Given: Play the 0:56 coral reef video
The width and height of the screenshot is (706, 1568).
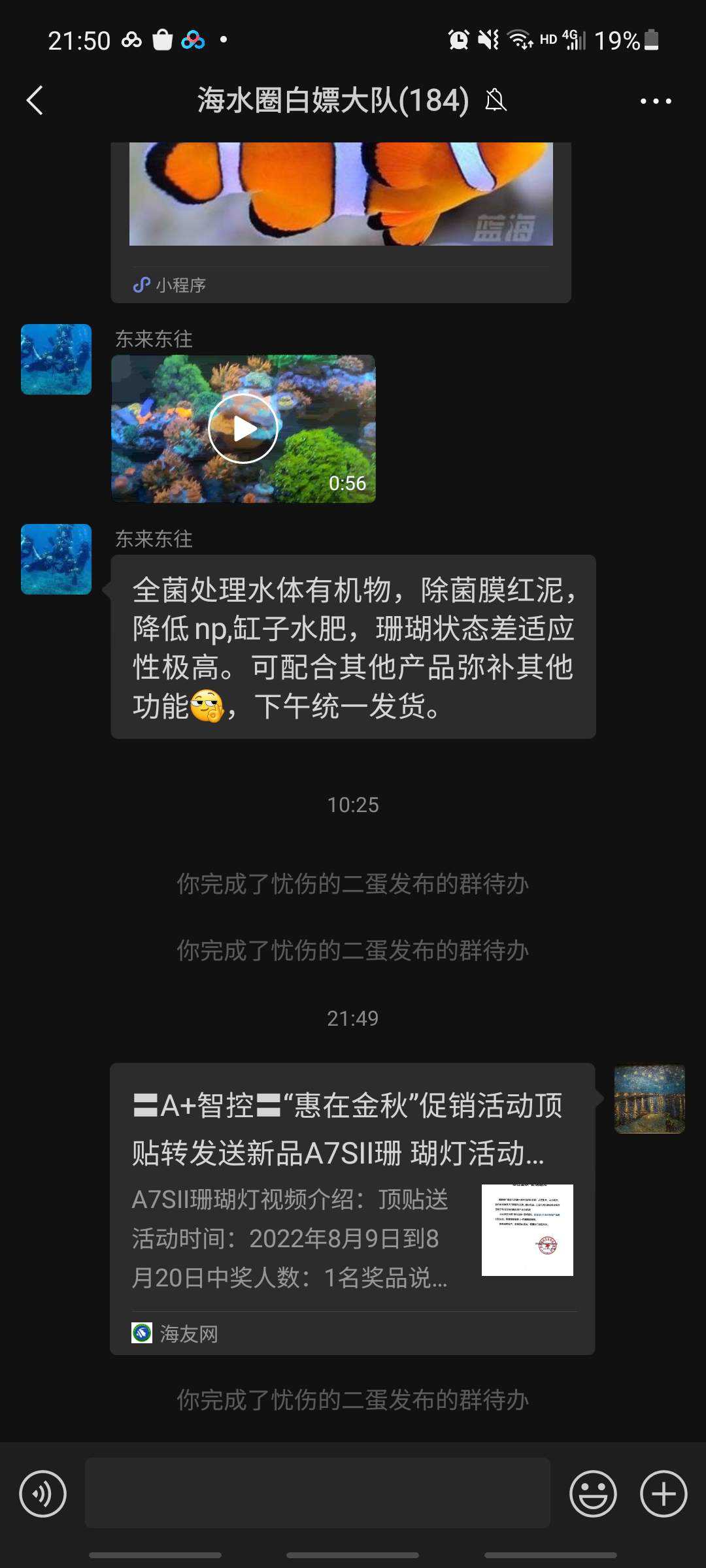Looking at the screenshot, I should [x=243, y=429].
